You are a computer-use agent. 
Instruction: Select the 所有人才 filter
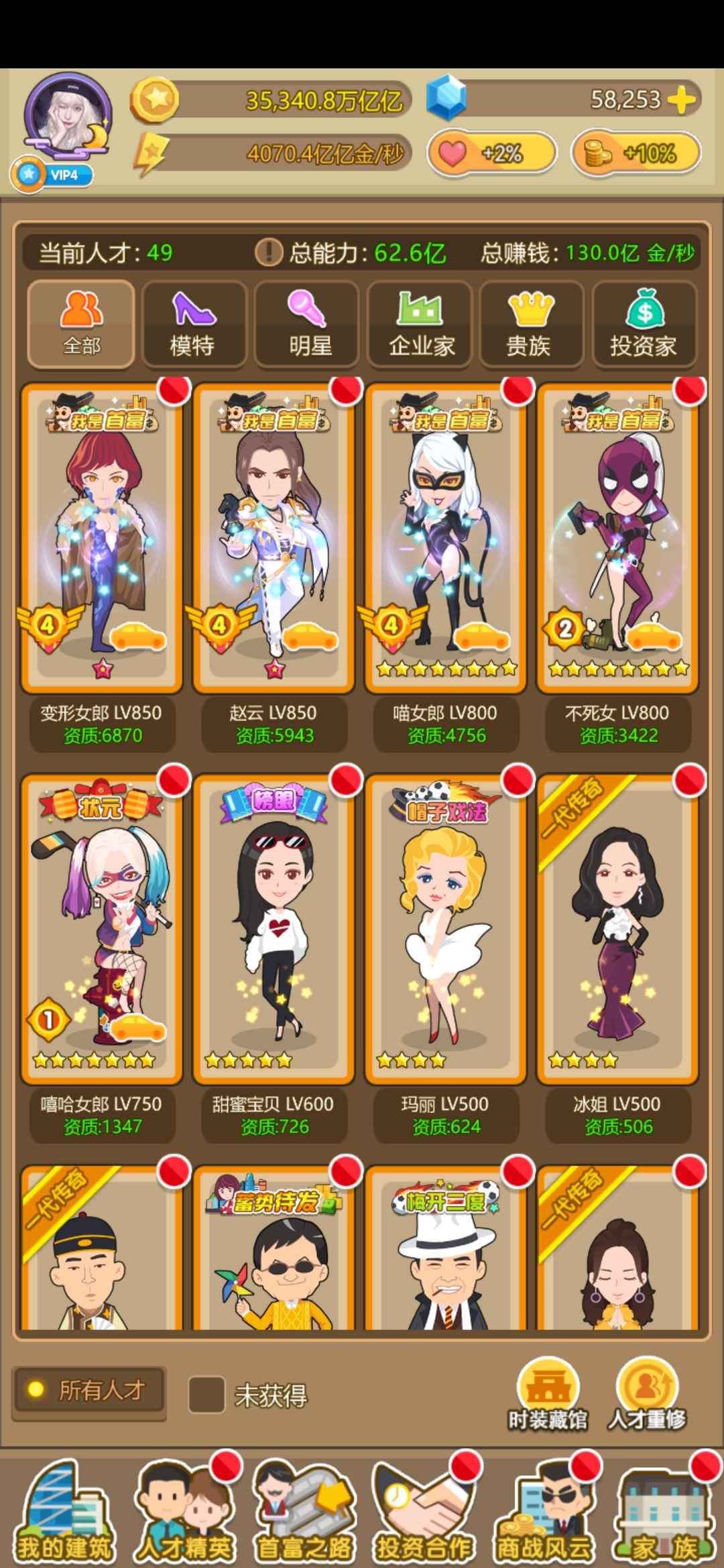pyautogui.click(x=90, y=1390)
